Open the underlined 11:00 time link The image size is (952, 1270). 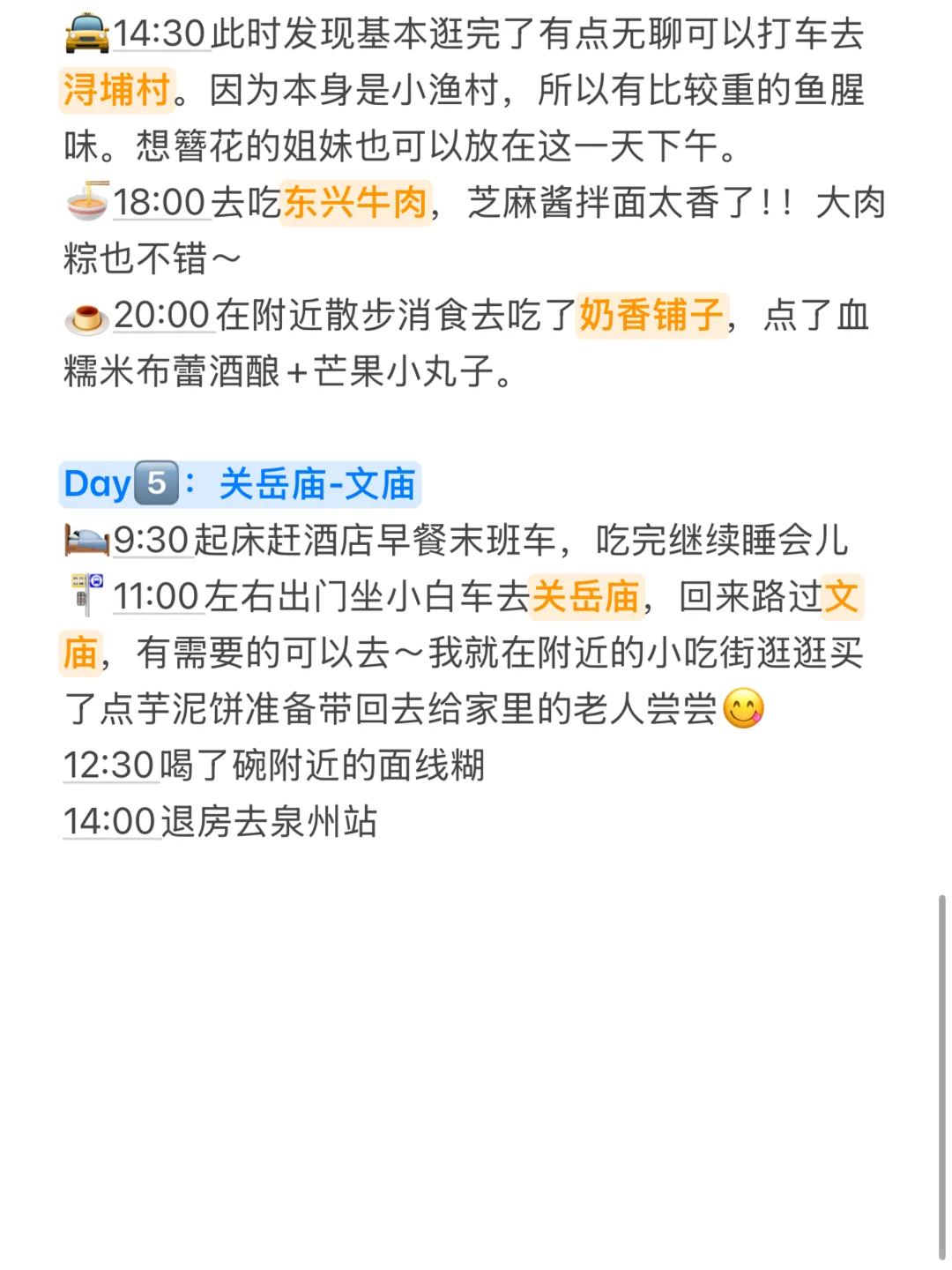click(x=157, y=597)
